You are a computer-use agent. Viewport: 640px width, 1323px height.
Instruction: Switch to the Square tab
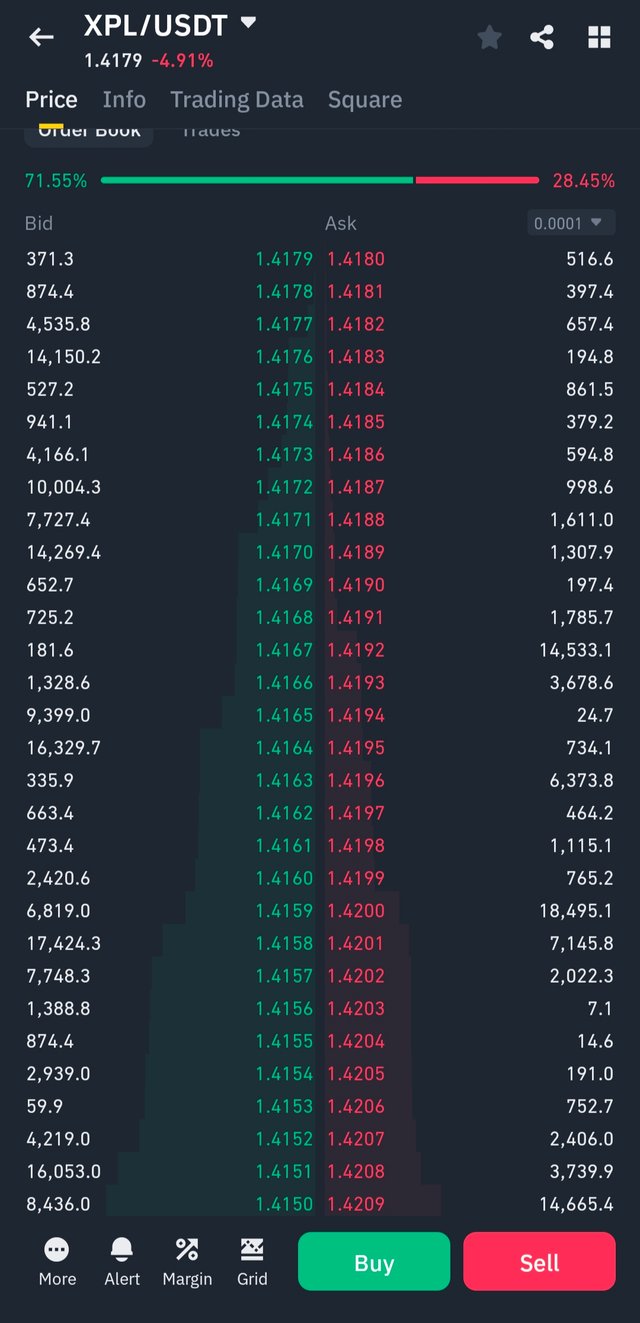[364, 100]
